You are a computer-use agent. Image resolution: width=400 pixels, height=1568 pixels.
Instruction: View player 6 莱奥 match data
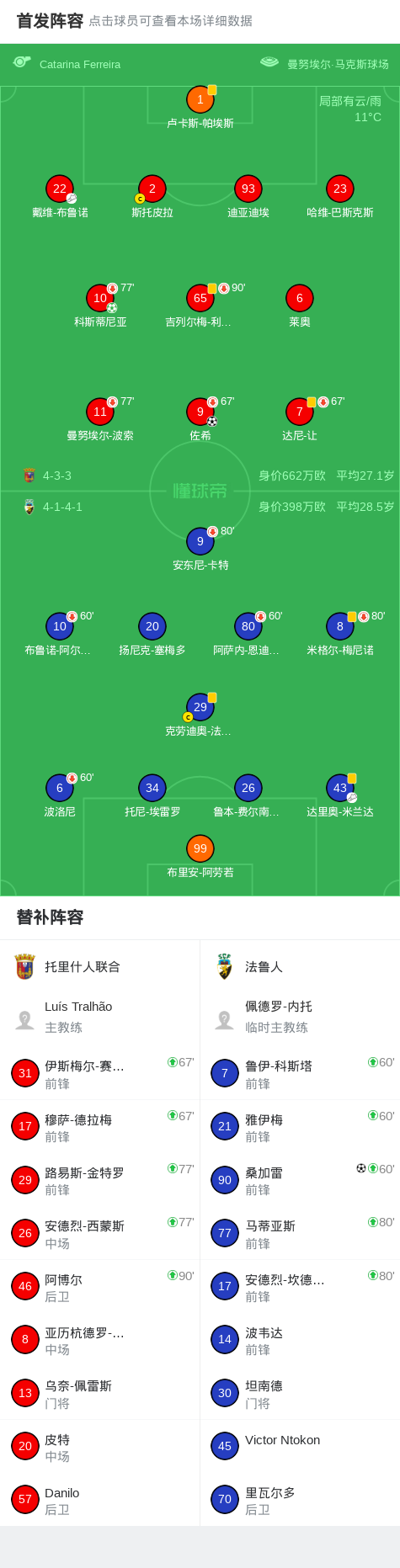300,306
